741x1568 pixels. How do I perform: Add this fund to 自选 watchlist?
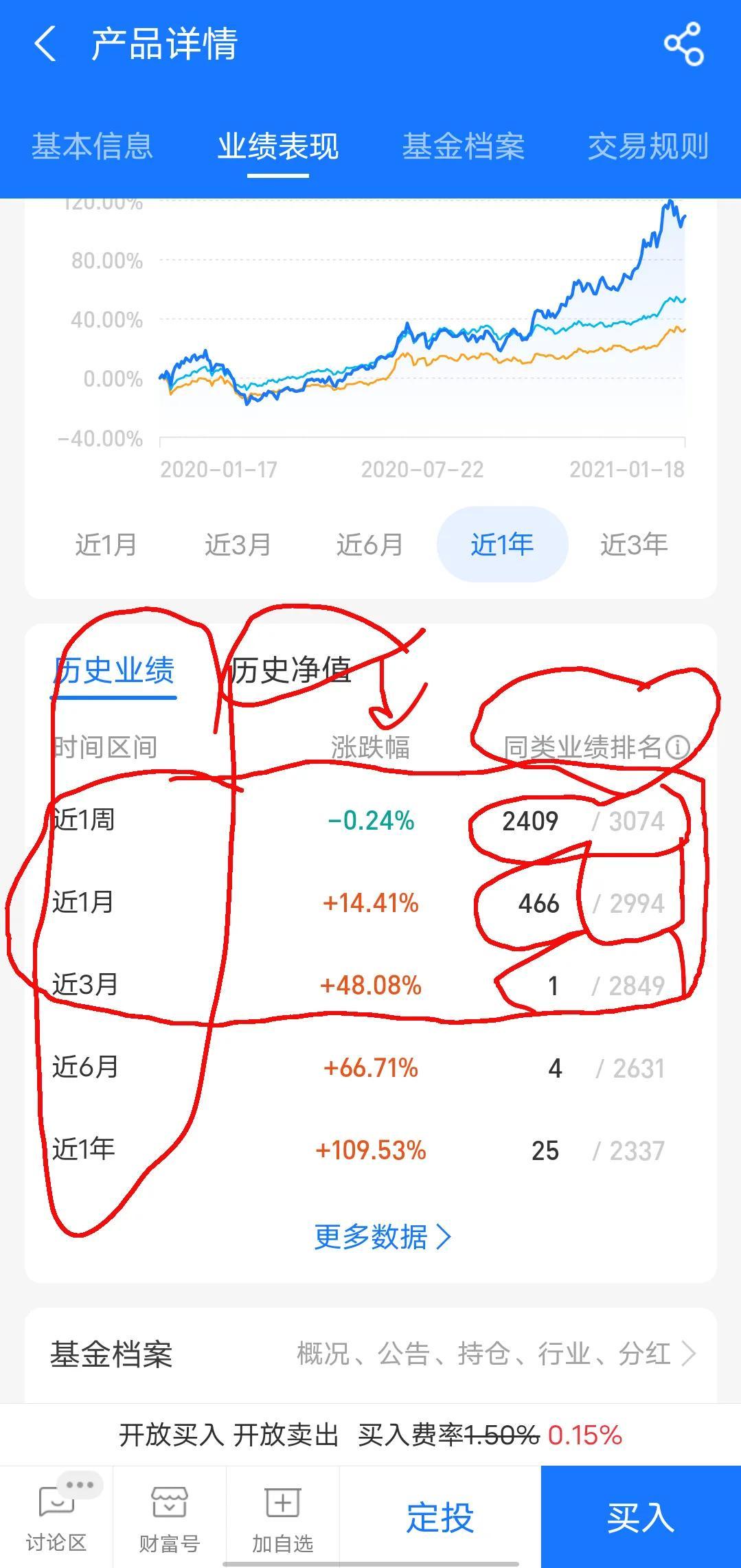[x=282, y=1516]
